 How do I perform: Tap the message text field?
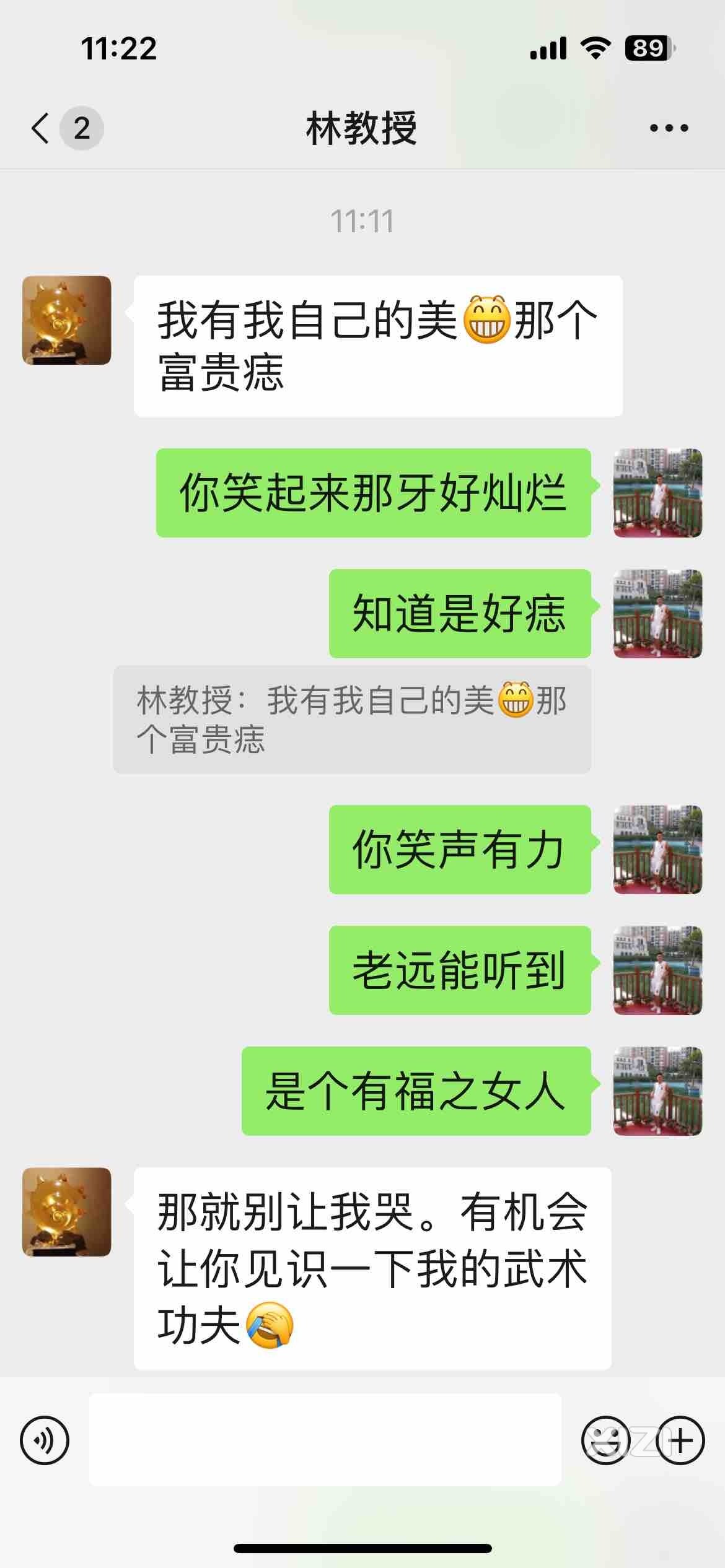pyautogui.click(x=325, y=1440)
